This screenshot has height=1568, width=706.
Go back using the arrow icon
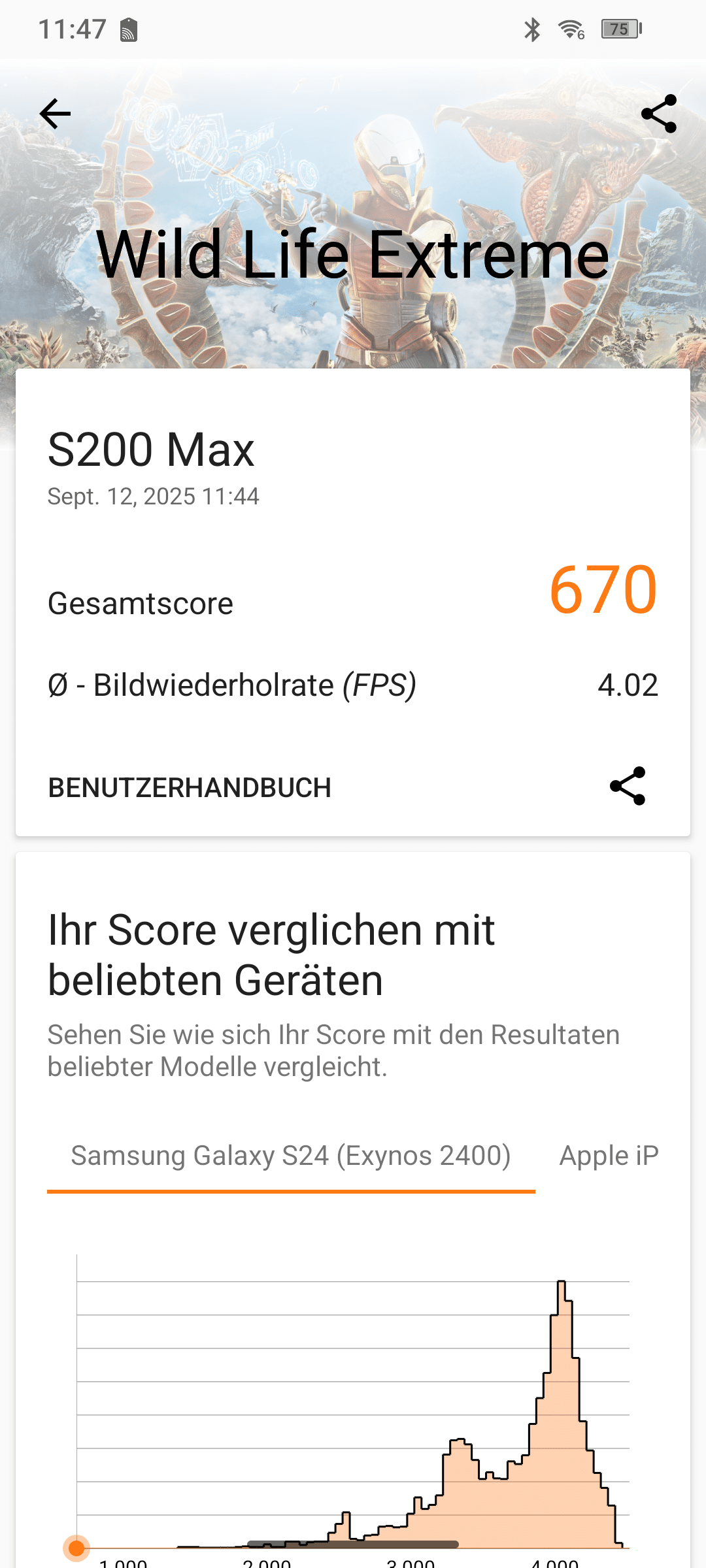coord(55,114)
